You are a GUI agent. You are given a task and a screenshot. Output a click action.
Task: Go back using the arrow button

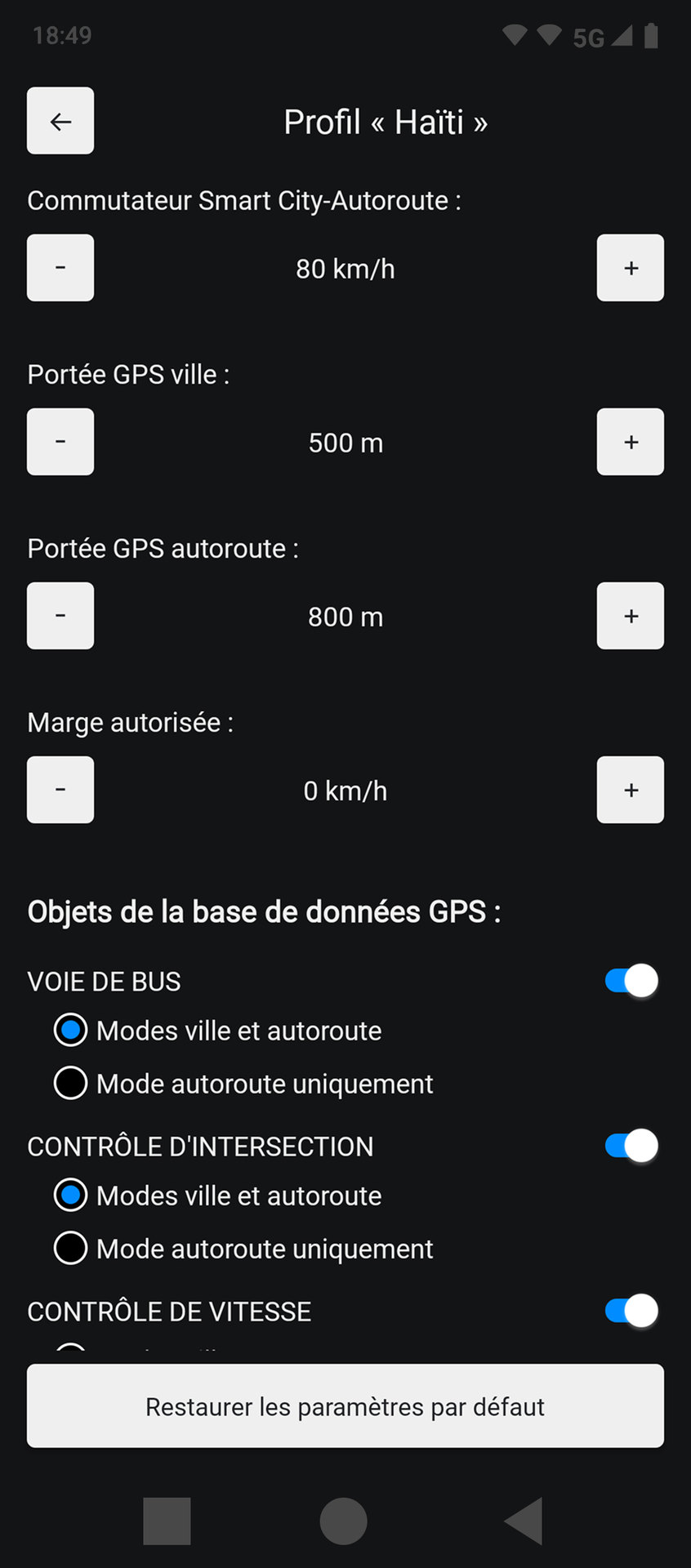60,121
